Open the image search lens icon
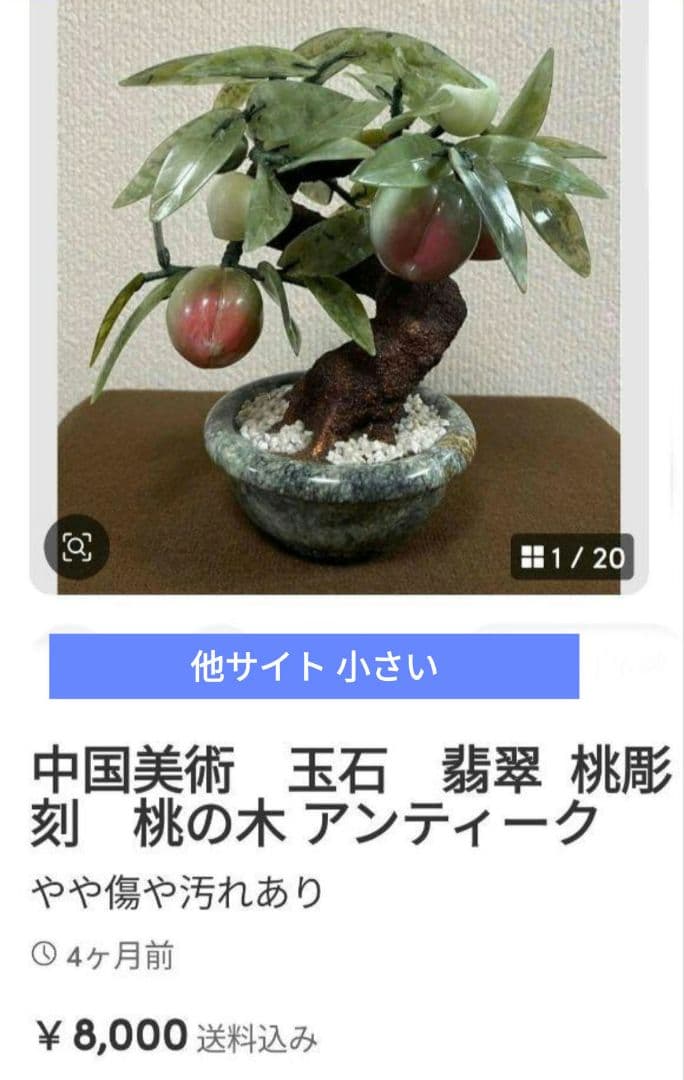Screen dimensions: 684x1080 pos(77,546)
